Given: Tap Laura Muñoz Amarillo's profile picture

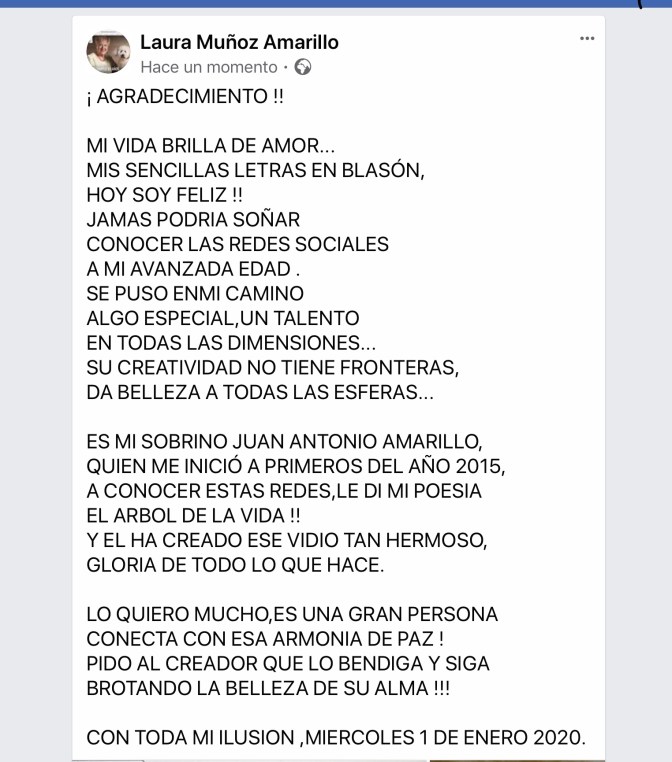Looking at the screenshot, I should pos(108,52).
